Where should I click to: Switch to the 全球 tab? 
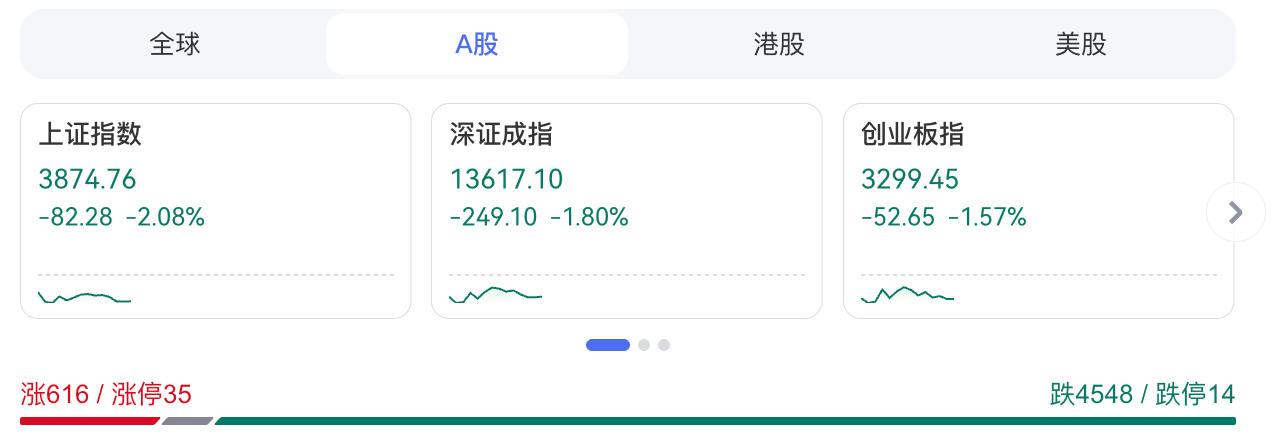coord(175,44)
